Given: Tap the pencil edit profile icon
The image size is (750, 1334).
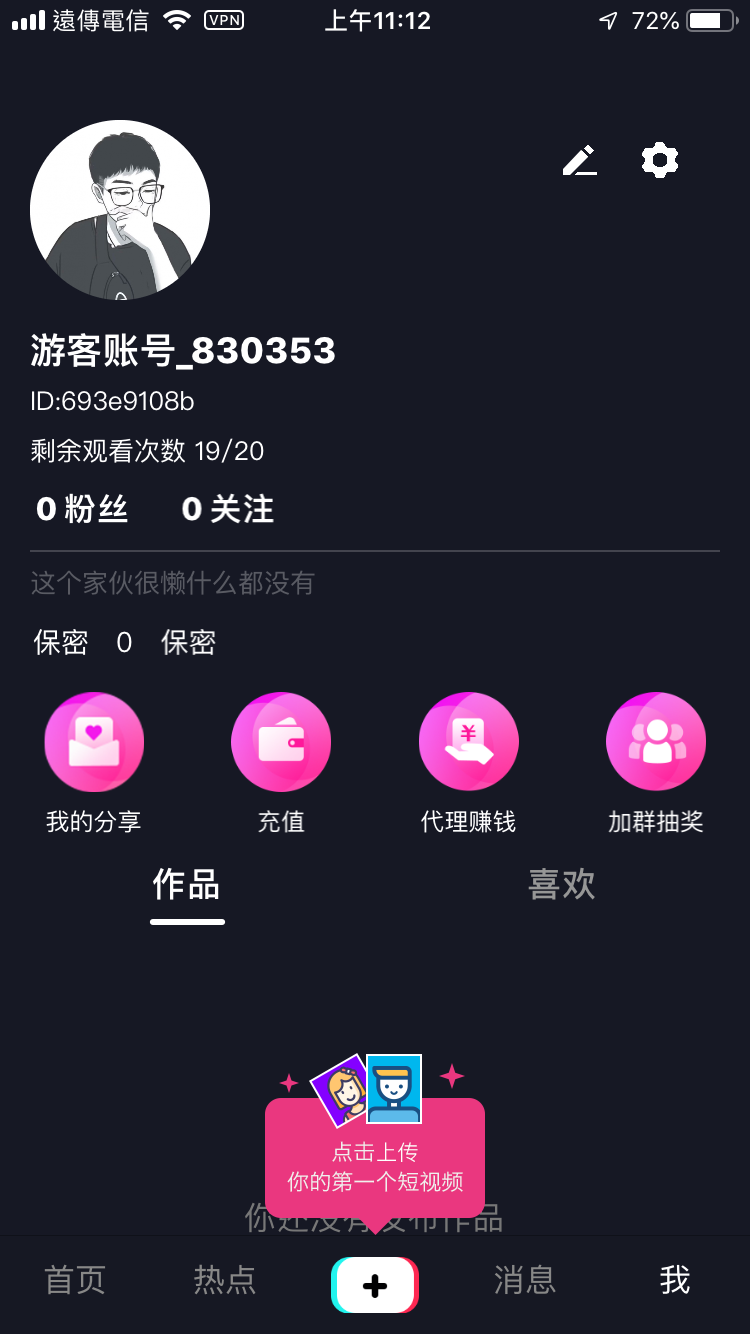Looking at the screenshot, I should click(x=579, y=160).
